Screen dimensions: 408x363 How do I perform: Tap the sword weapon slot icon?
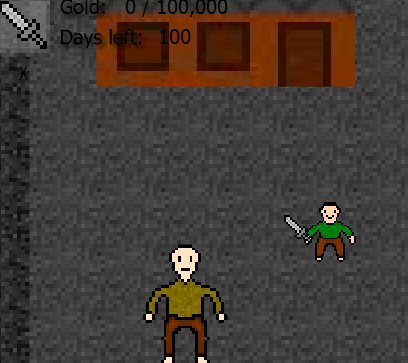[x=24, y=25]
